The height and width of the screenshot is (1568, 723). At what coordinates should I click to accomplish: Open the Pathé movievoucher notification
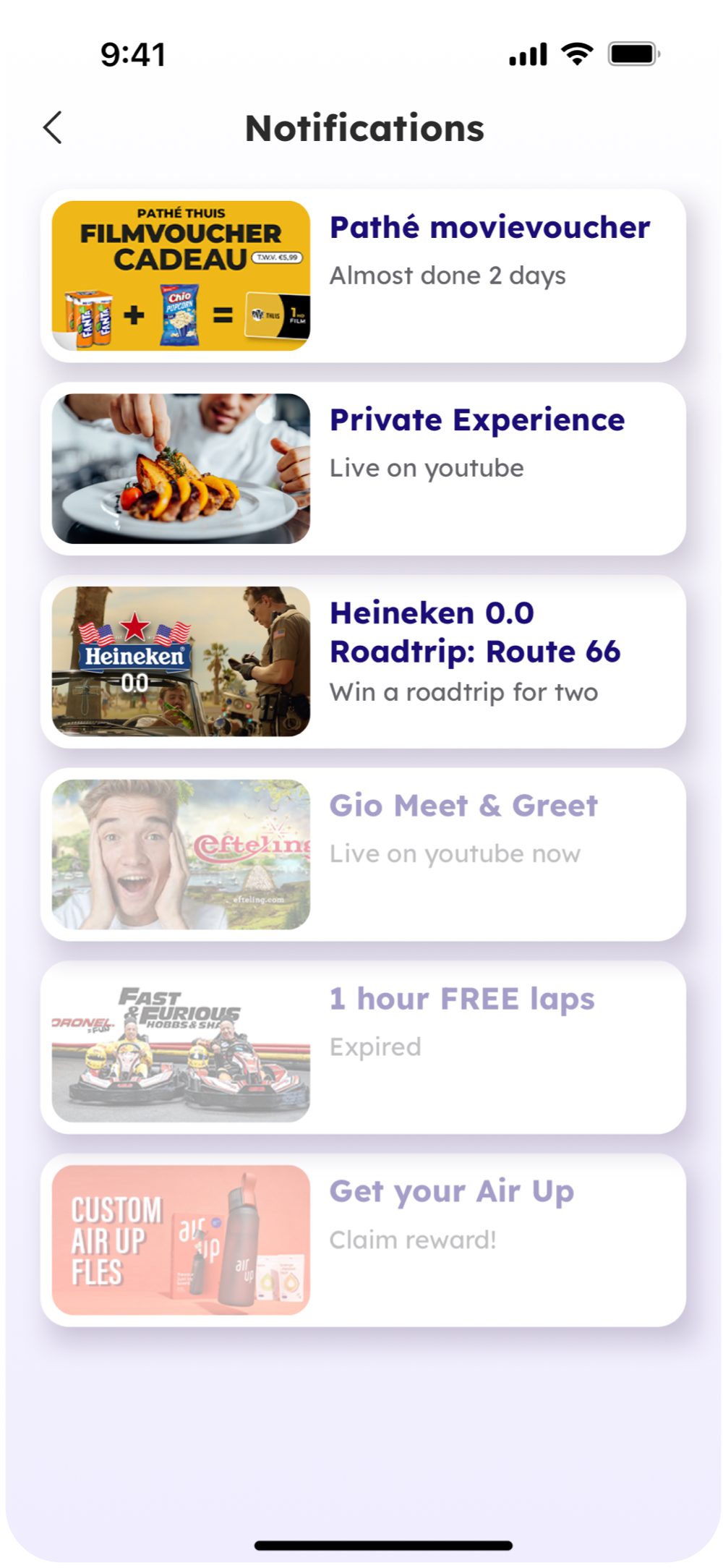[x=363, y=276]
